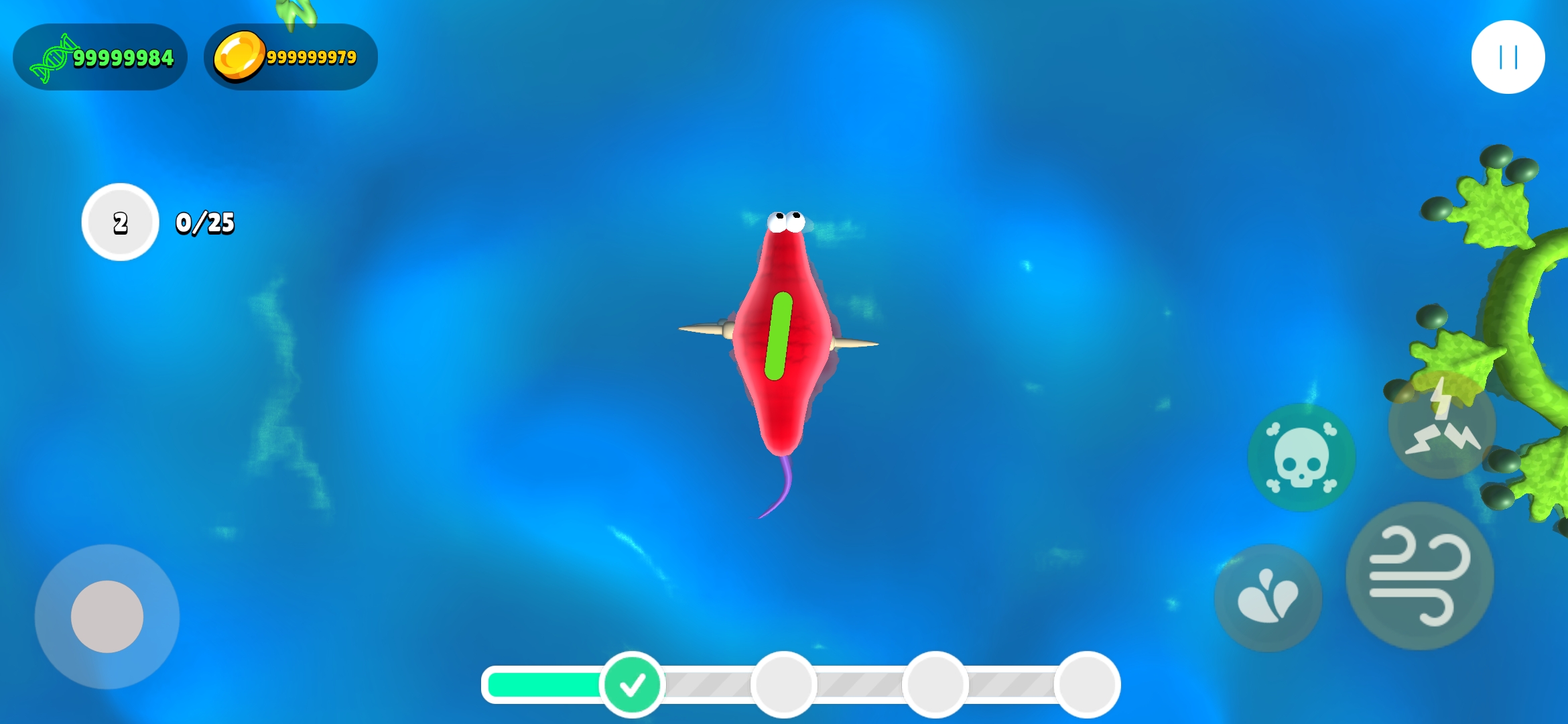
Task: Use the lightning shock ability
Action: [1441, 424]
